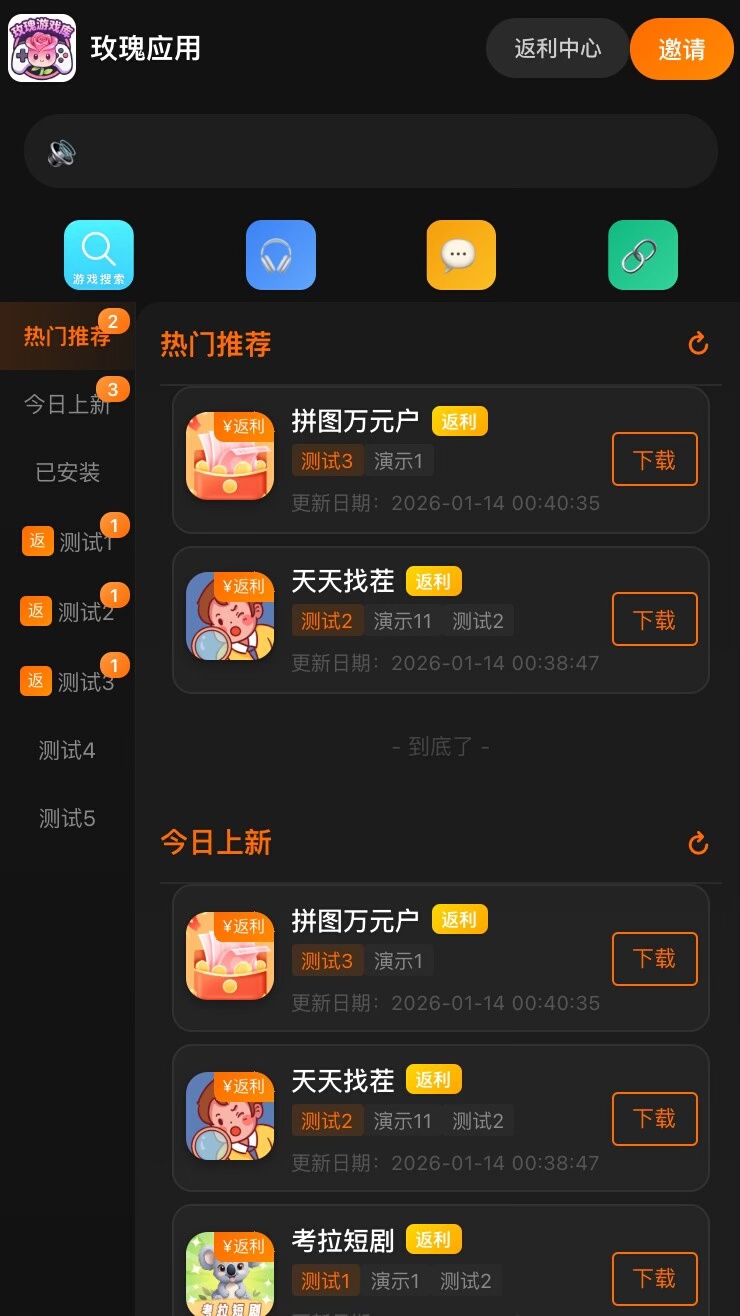
Task: Download 天天找茬 under 热门推荐
Action: tap(654, 620)
